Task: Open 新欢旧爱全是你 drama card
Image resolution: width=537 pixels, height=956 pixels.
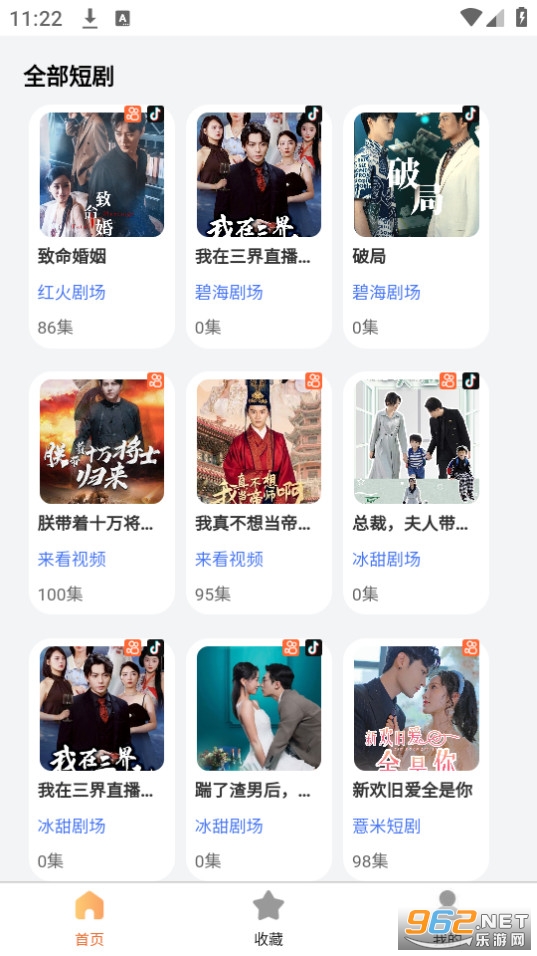Action: [416, 759]
